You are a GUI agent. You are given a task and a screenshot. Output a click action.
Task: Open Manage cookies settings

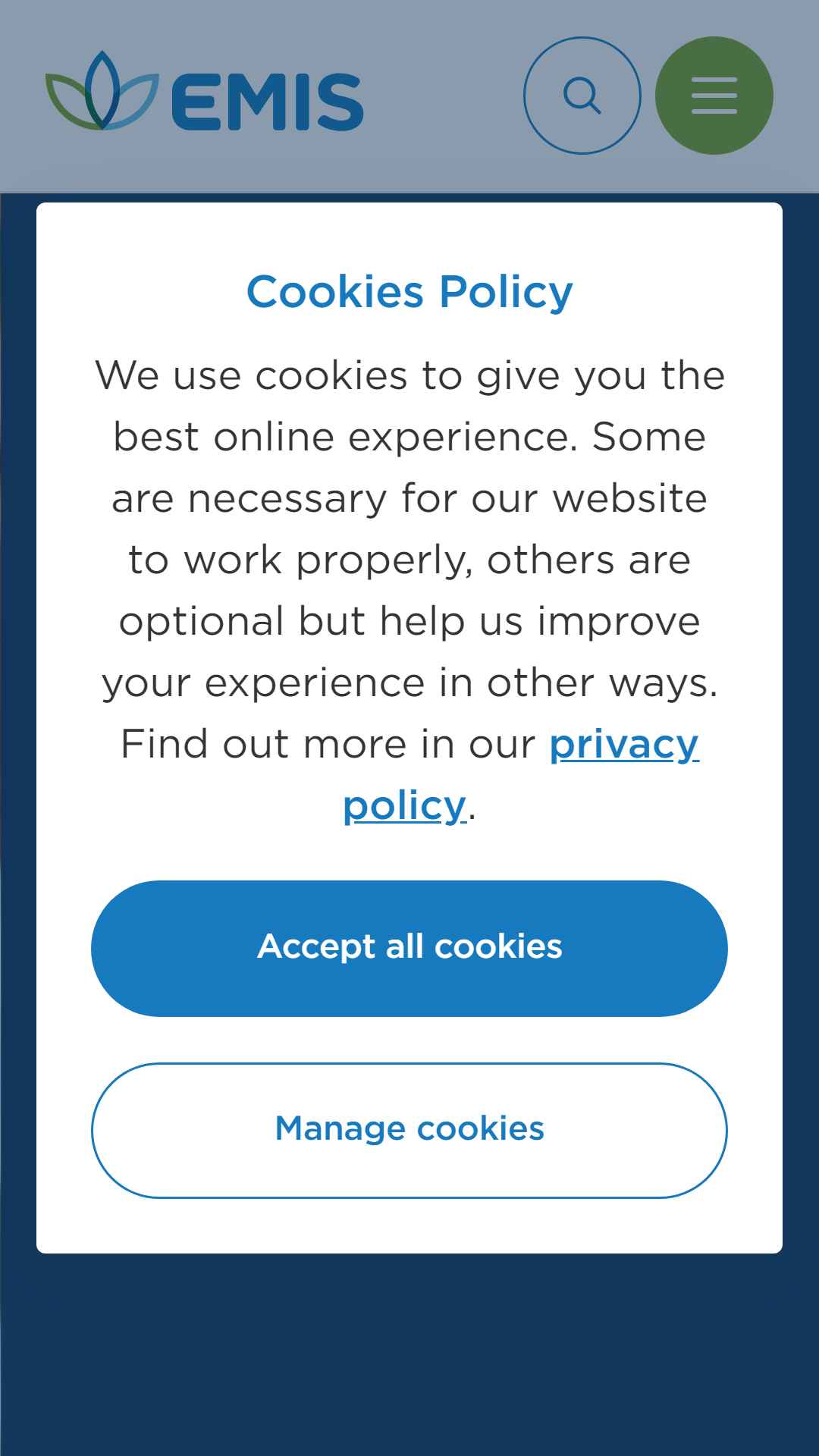pyautogui.click(x=409, y=1130)
